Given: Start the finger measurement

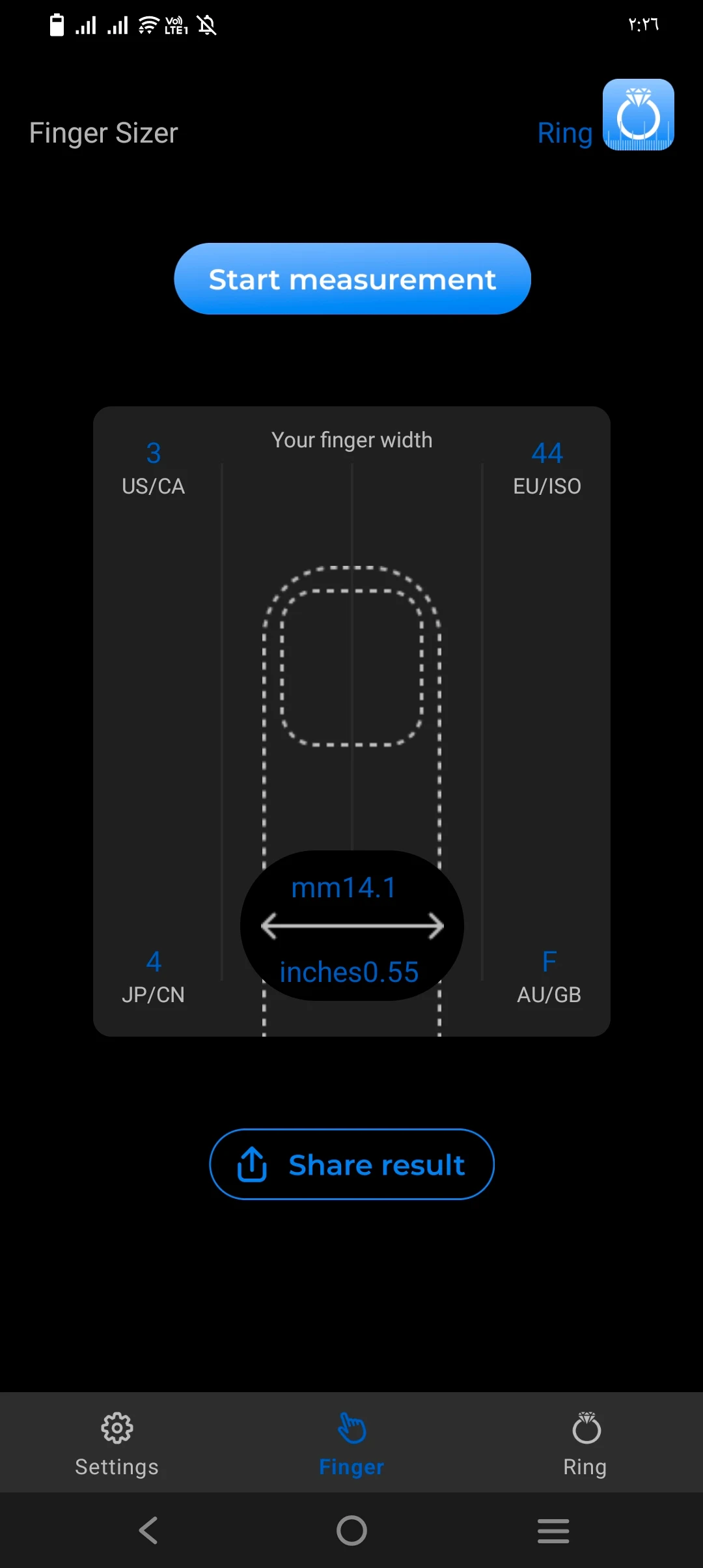Looking at the screenshot, I should [352, 279].
